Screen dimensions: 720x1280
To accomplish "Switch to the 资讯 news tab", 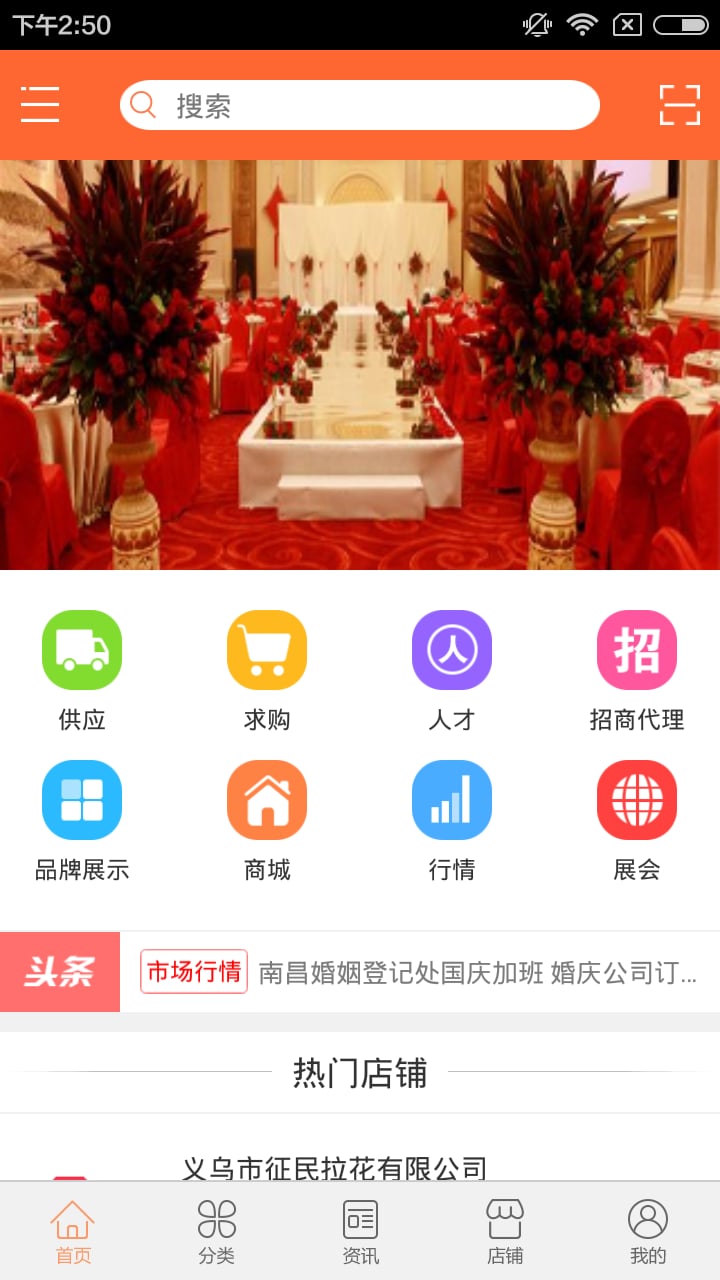I will pyautogui.click(x=361, y=1232).
